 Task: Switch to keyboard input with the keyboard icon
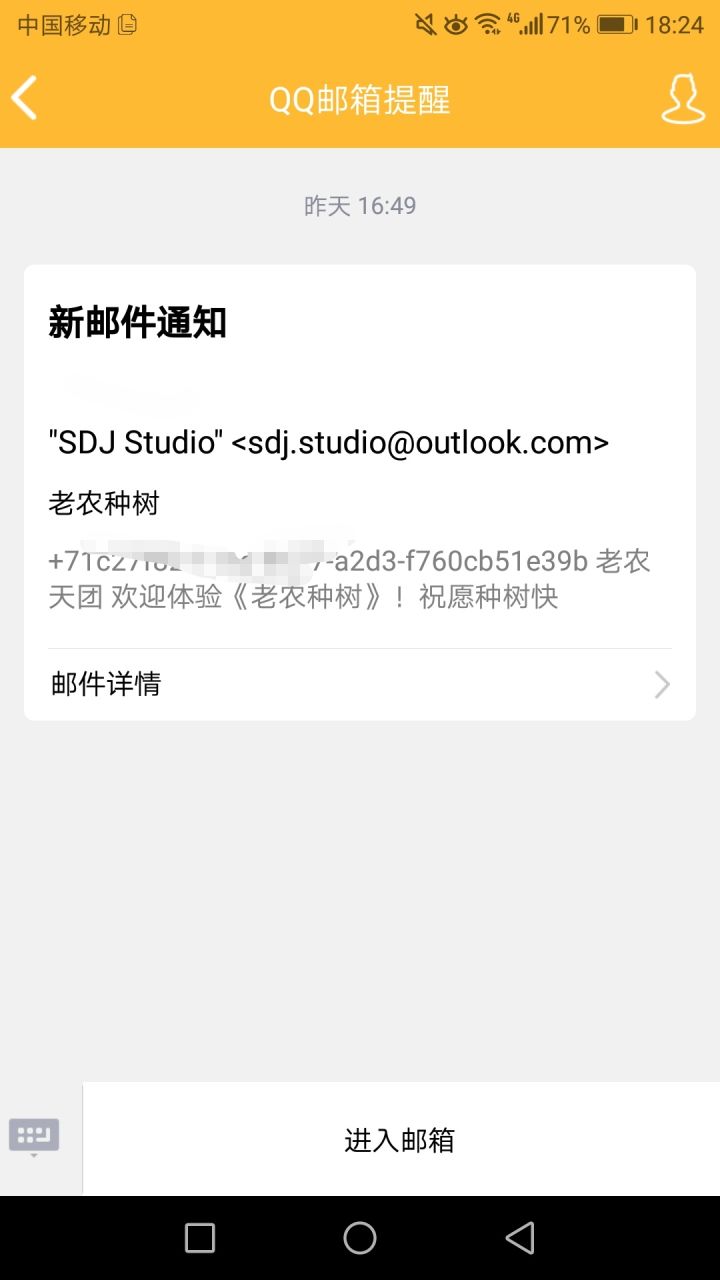[x=34, y=1137]
